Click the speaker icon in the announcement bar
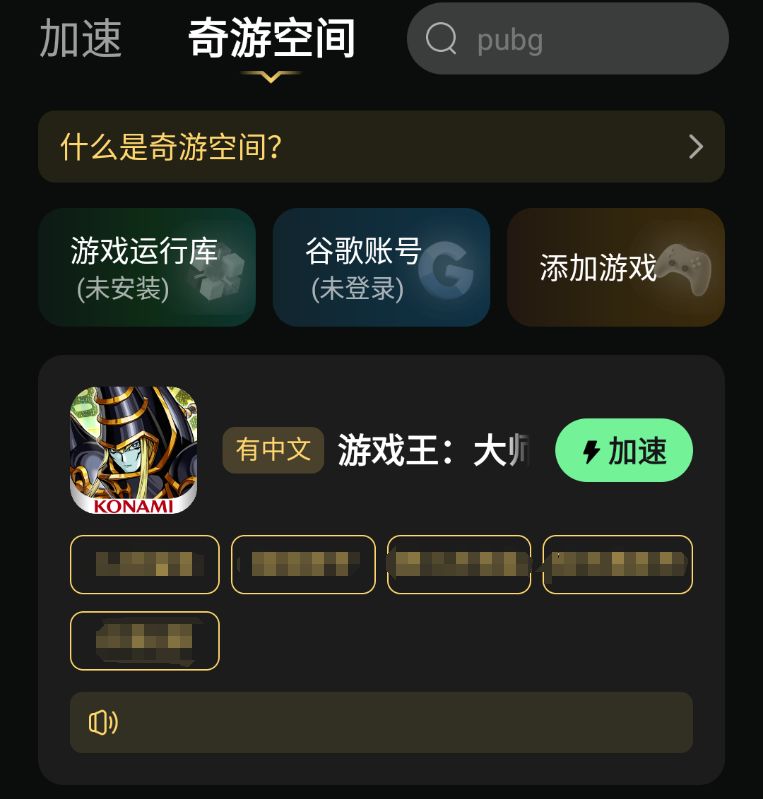This screenshot has width=763, height=799. (105, 722)
